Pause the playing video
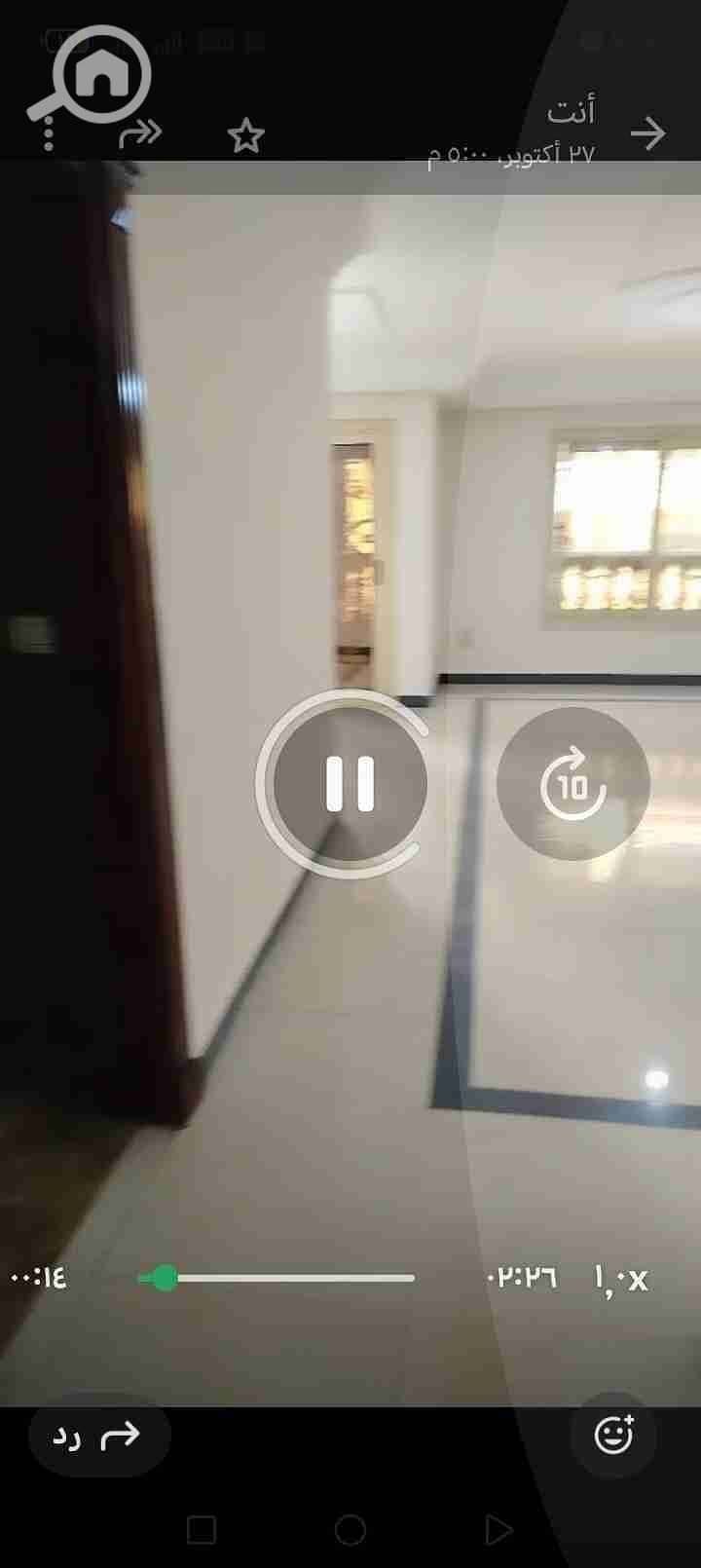 (350, 784)
